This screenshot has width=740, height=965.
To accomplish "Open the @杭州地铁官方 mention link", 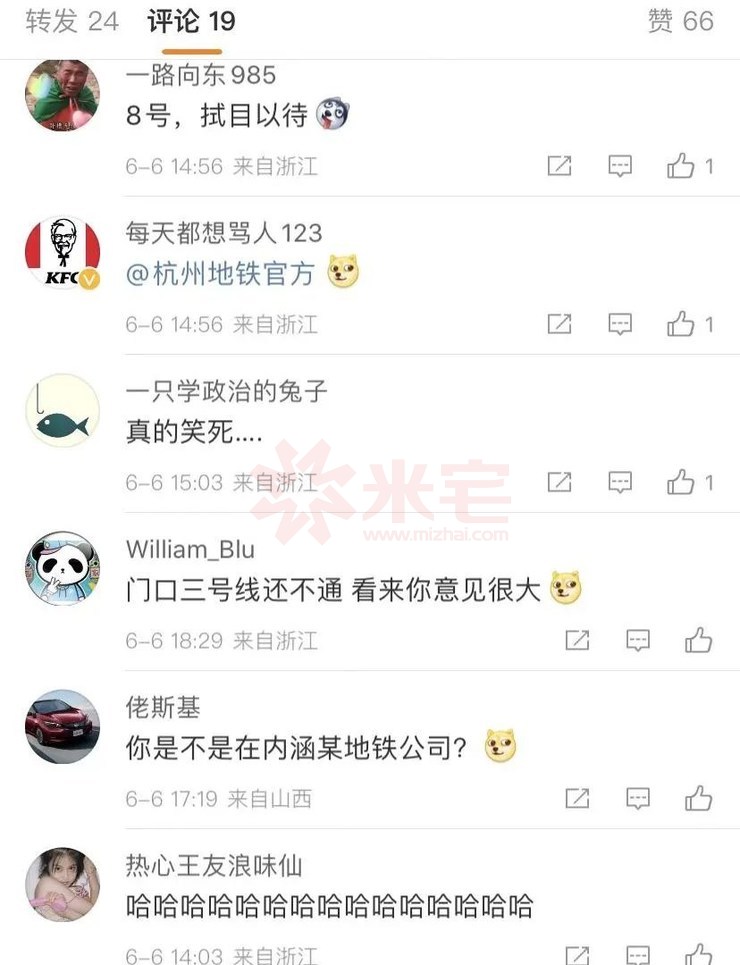I will 220,273.
